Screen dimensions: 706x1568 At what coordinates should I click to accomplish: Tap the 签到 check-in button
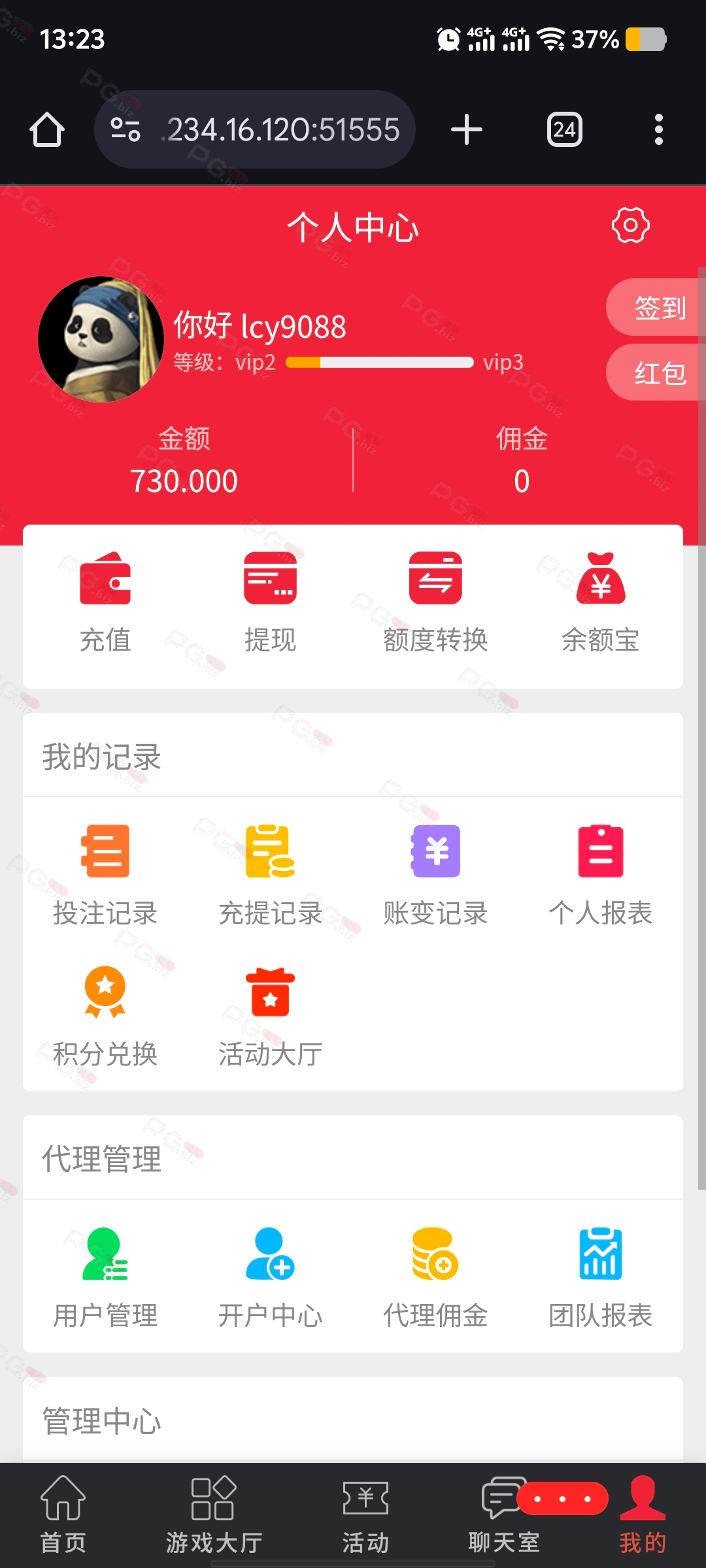[x=656, y=307]
